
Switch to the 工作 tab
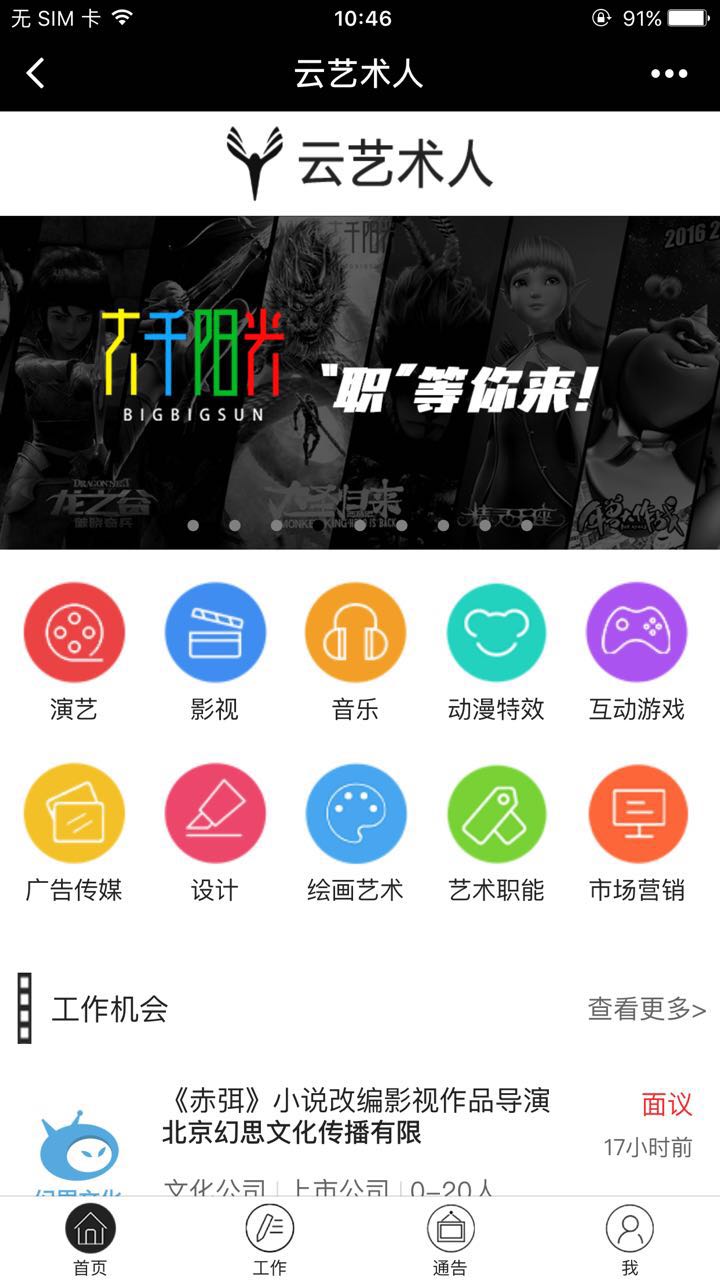point(270,1240)
